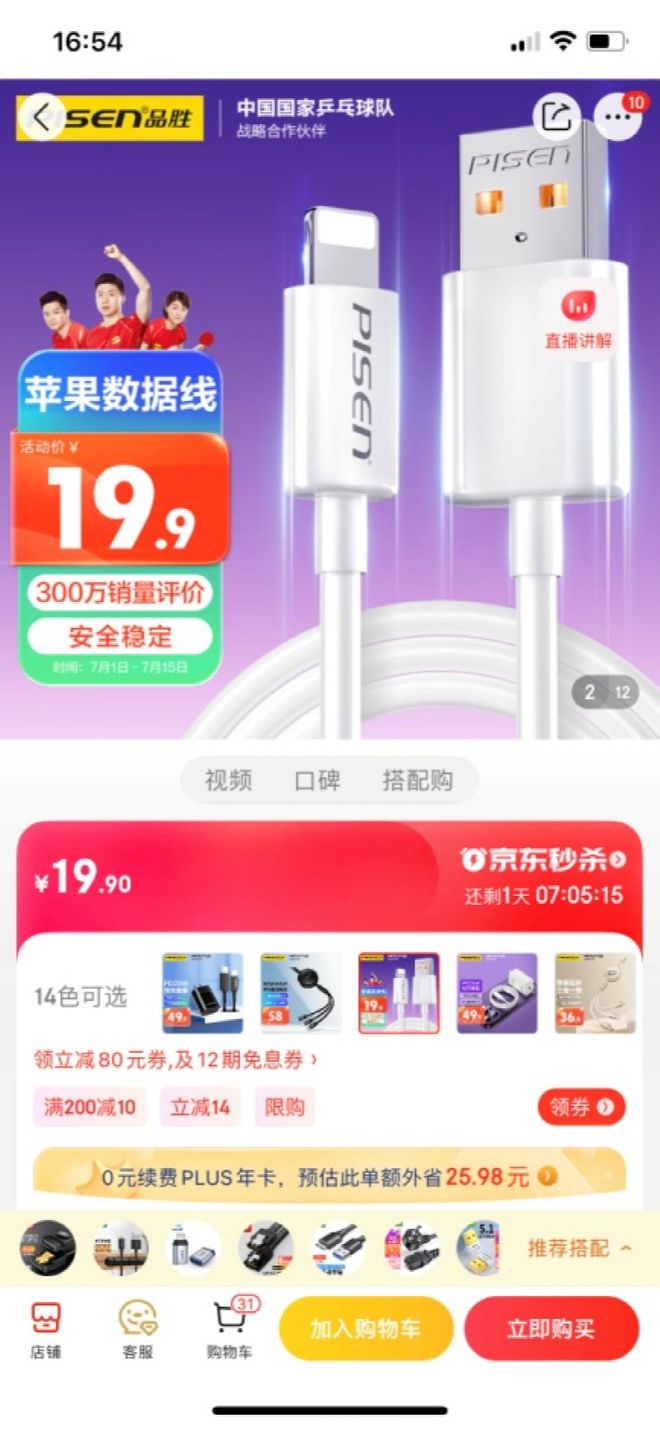Switch to the 搭配购 tab
Screen dimensions: 660x1429
point(417,781)
